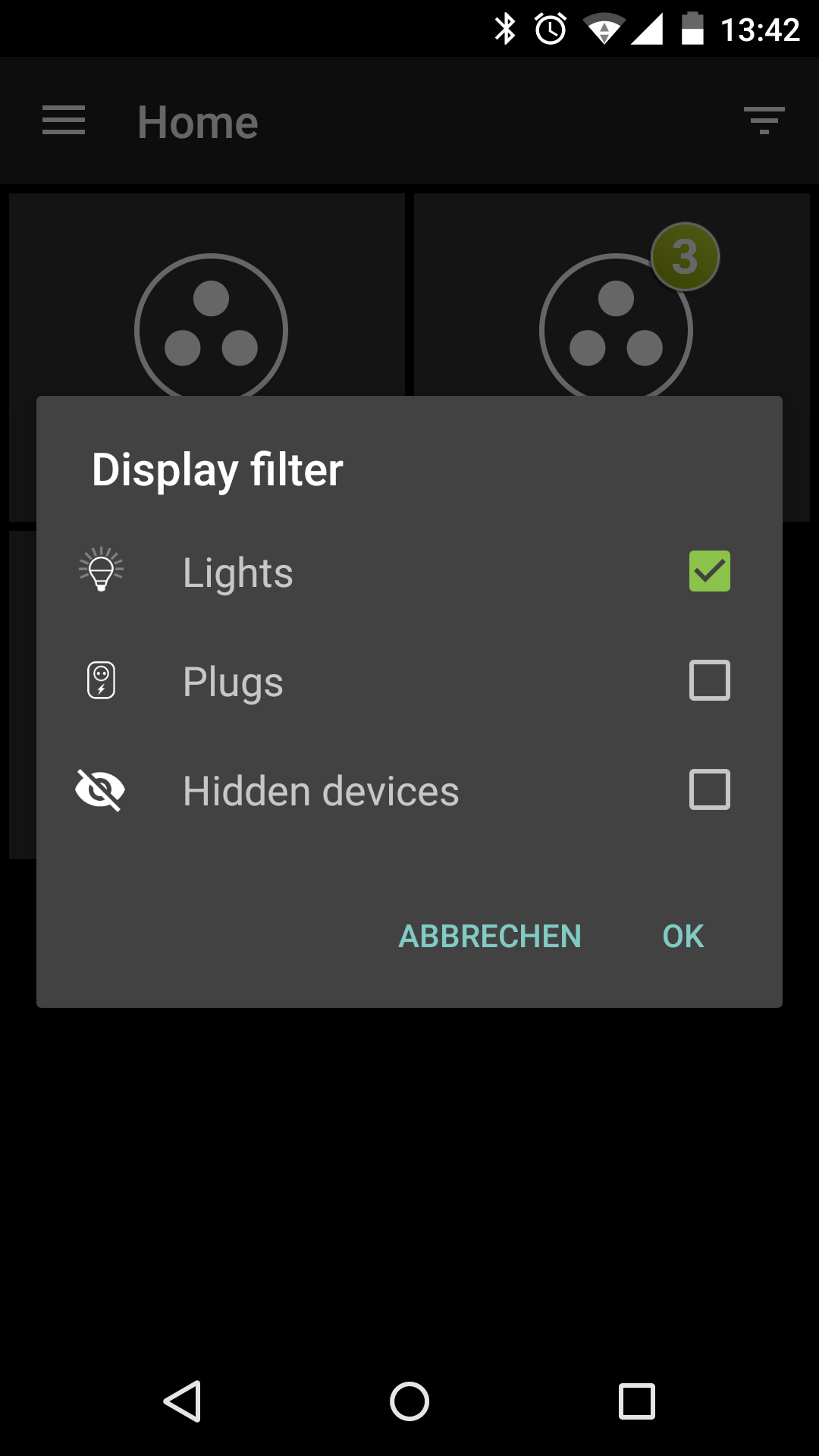Screen dimensions: 819x1456
Task: Uncheck the Lights checkbox
Action: (709, 571)
